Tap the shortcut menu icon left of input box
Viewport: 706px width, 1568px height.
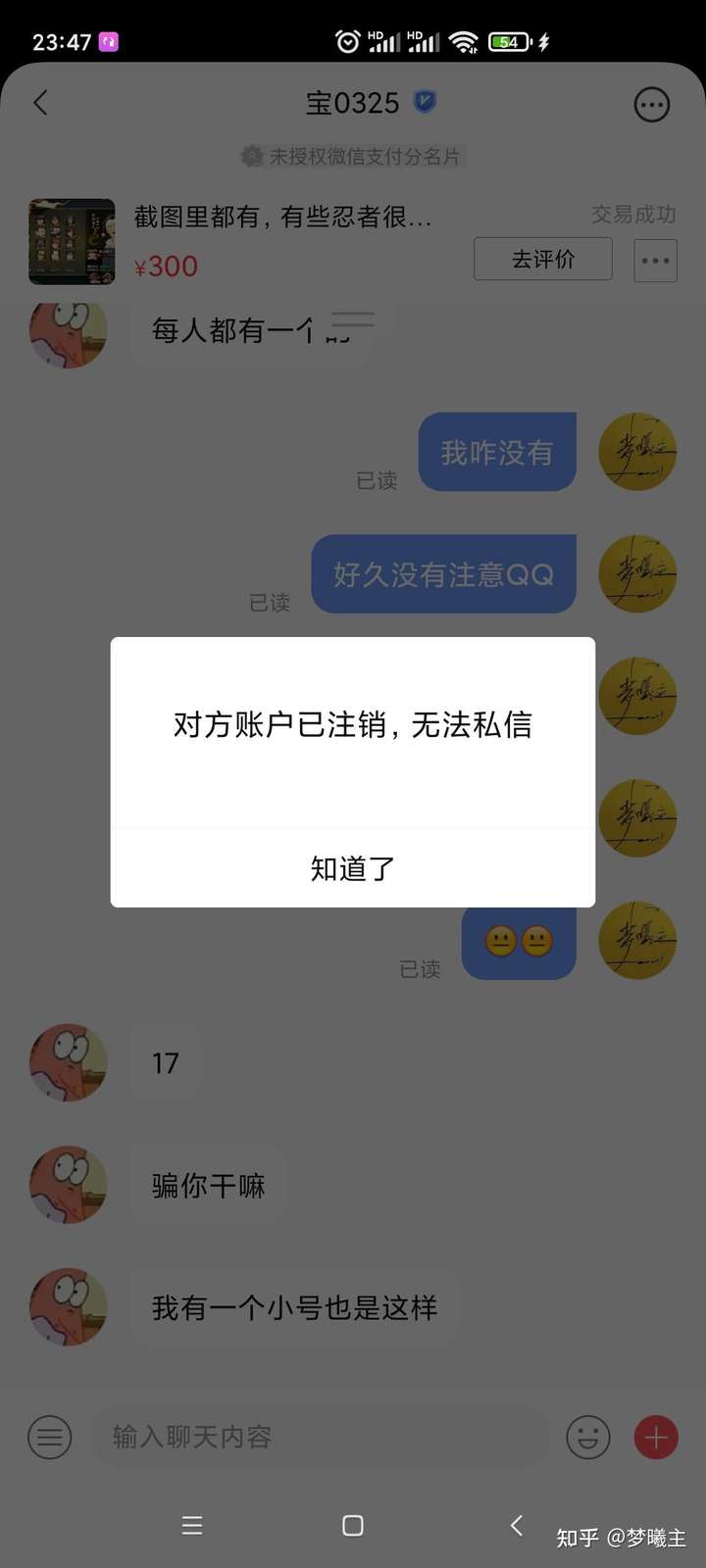(x=49, y=1437)
